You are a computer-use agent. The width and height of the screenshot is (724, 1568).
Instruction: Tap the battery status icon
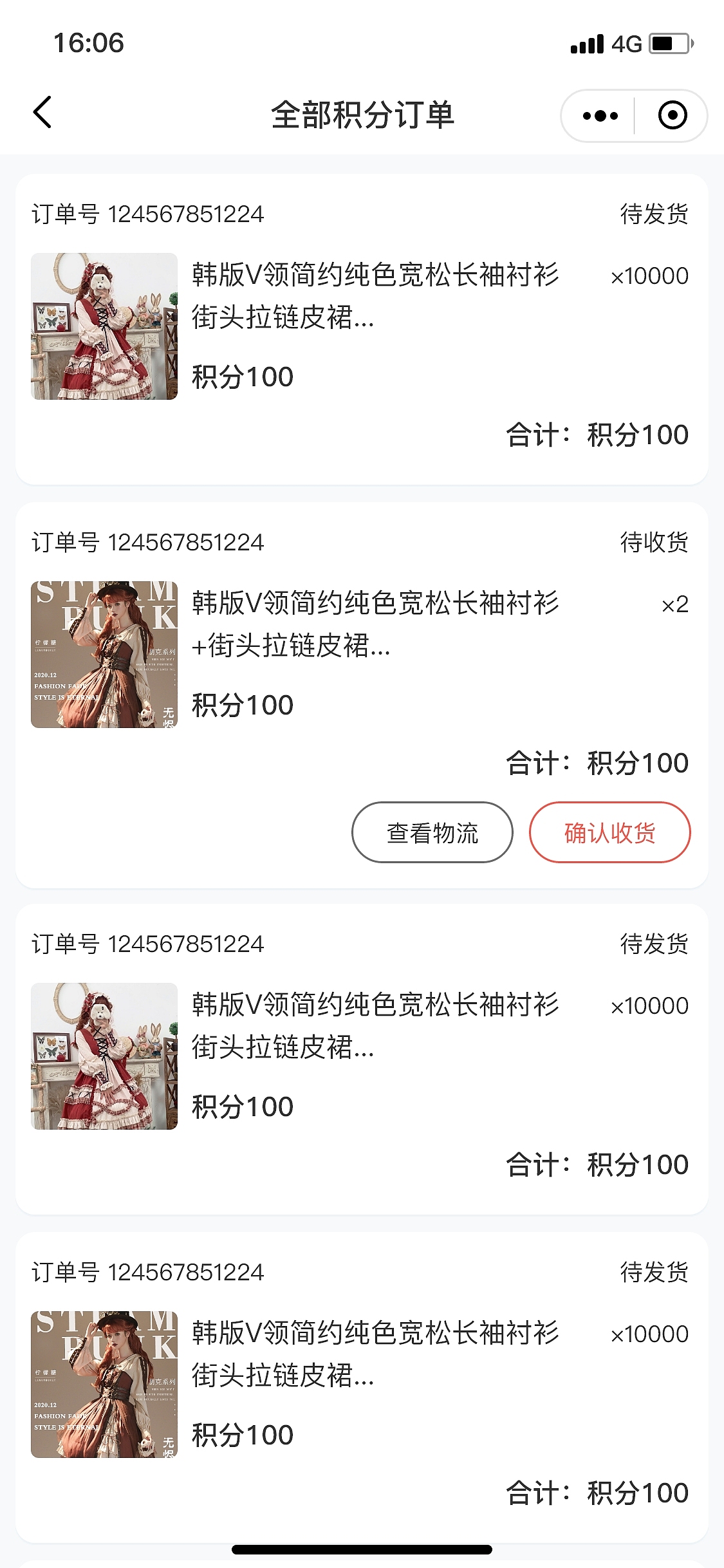click(x=671, y=43)
